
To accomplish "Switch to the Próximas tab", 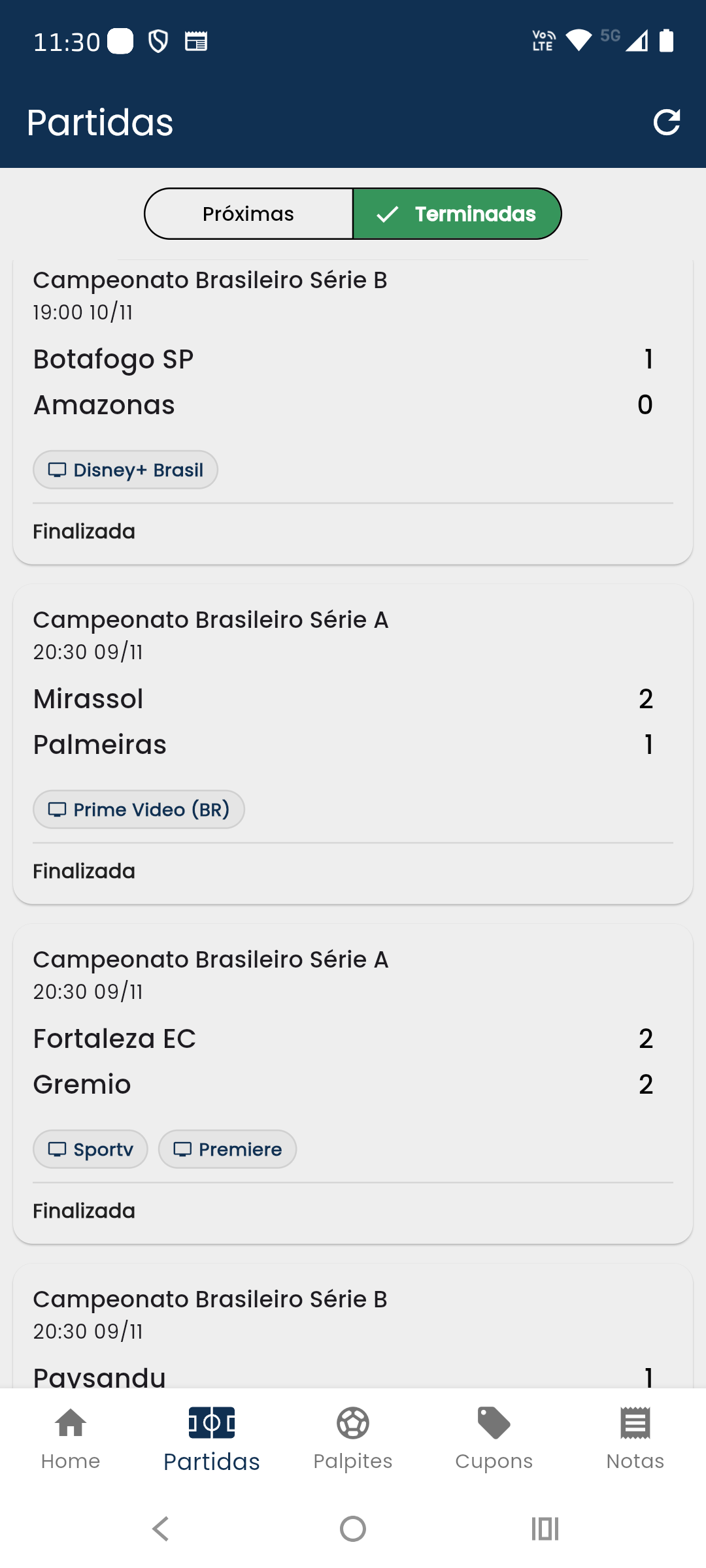I will click(x=247, y=213).
